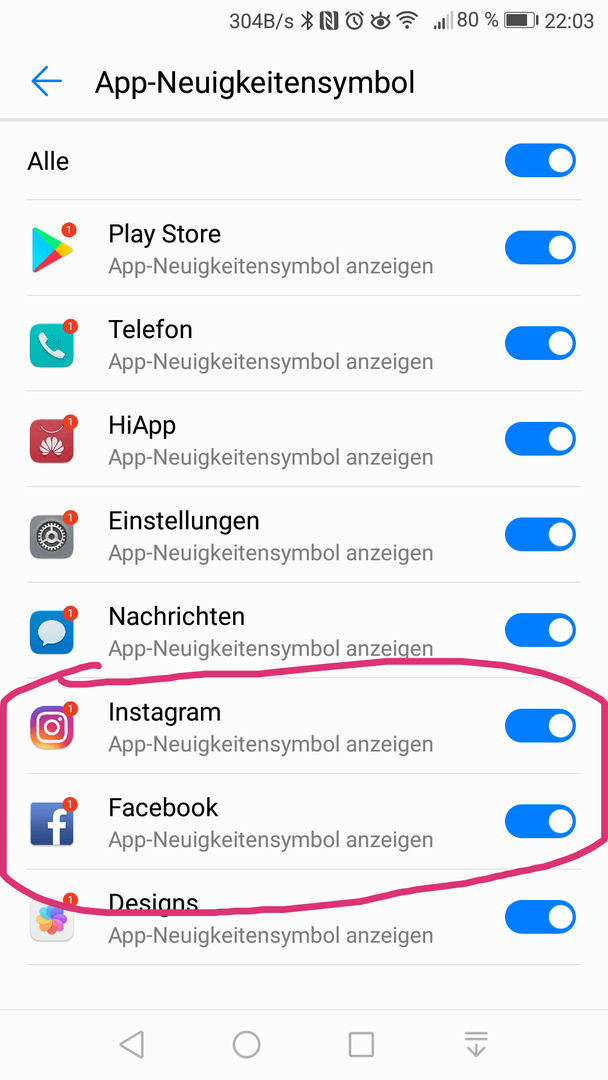
Task: Go back using the blue arrow
Action: 46,82
